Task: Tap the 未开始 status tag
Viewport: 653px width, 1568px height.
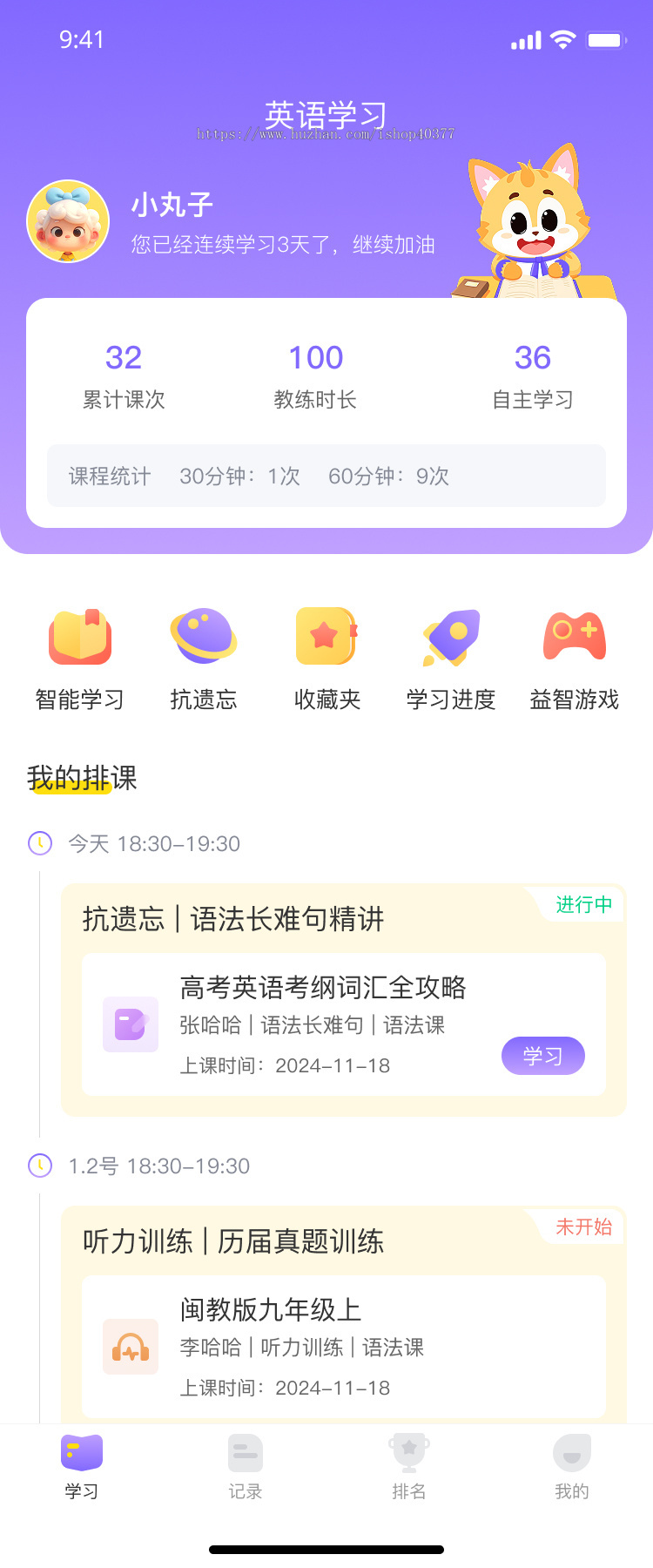Action: coord(584,1228)
